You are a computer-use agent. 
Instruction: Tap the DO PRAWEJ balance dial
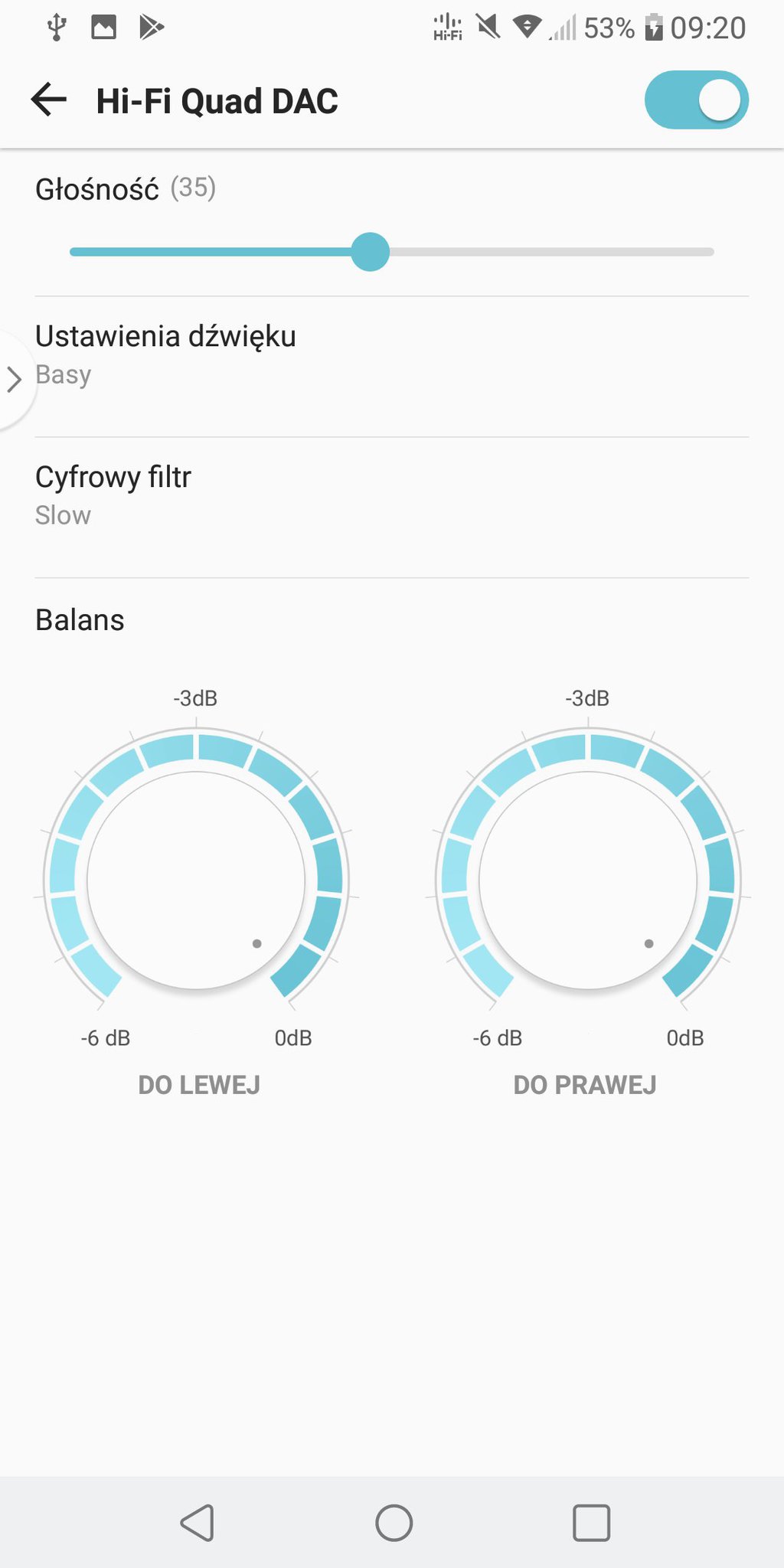587,880
